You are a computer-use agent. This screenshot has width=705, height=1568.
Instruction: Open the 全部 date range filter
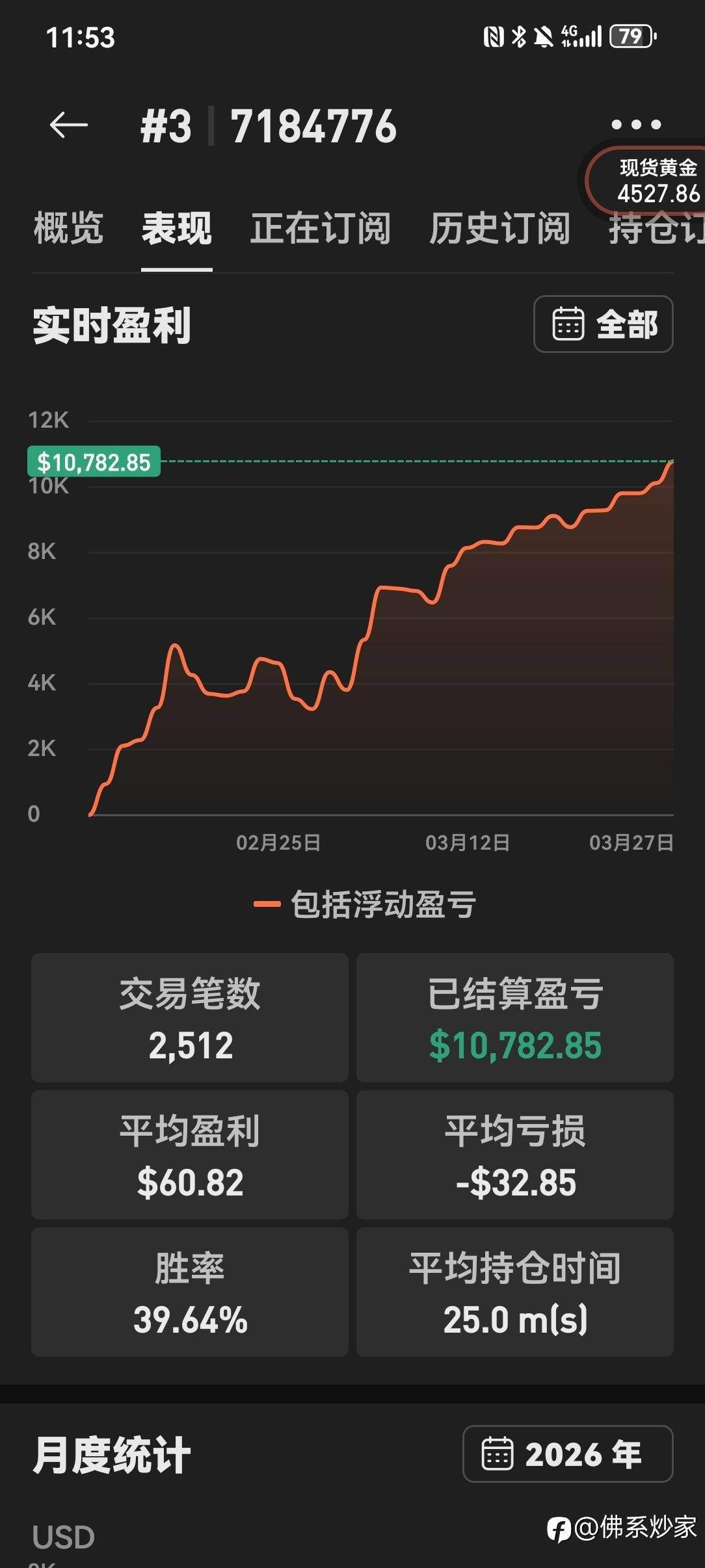click(604, 324)
